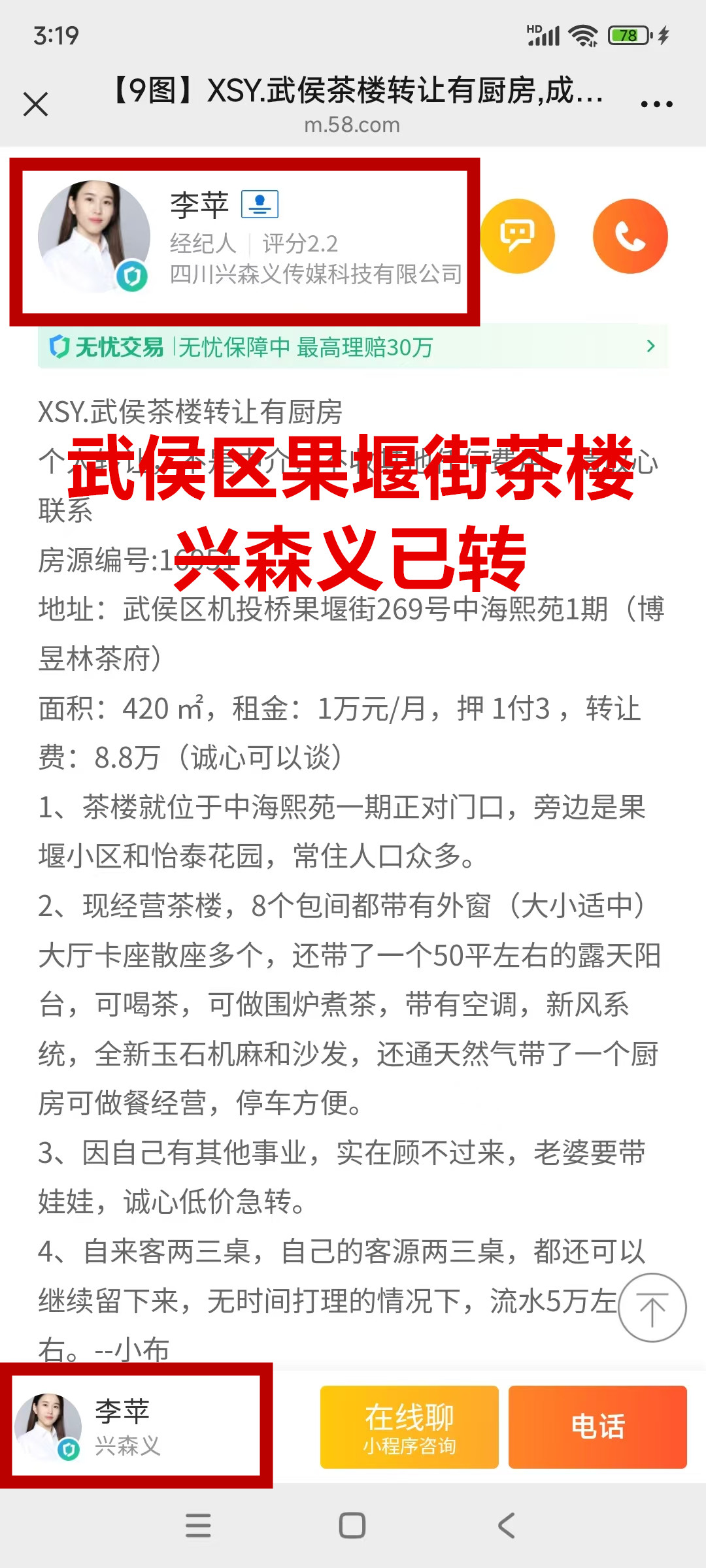Open the 无忧交易 guarantee banner
706x1568 pixels.
[353, 347]
